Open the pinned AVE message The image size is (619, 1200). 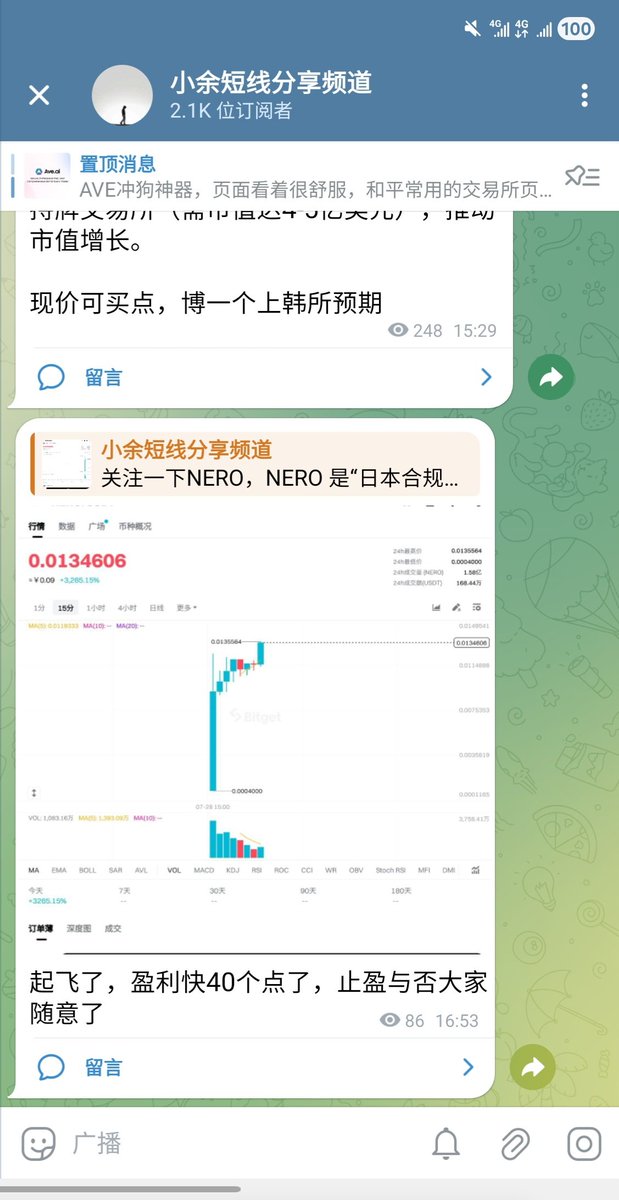tap(300, 177)
